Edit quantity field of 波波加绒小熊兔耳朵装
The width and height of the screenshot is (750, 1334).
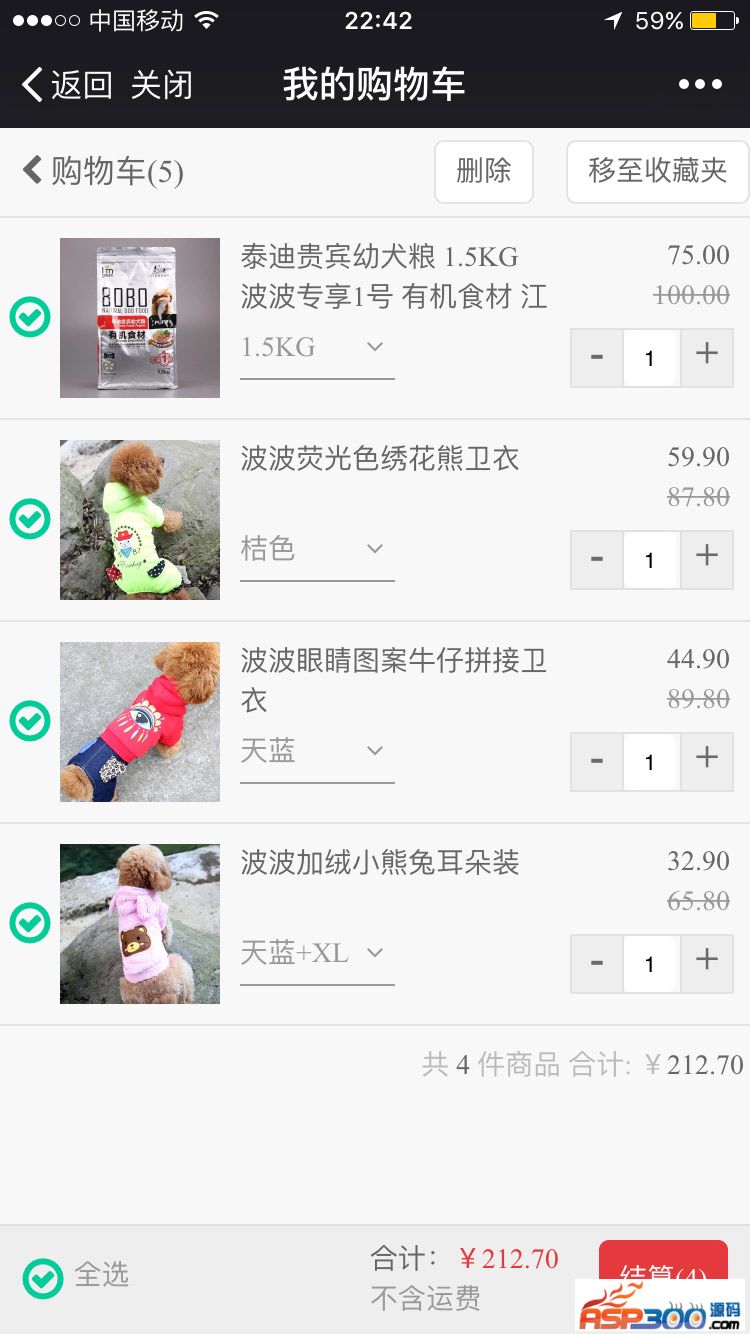click(x=650, y=963)
